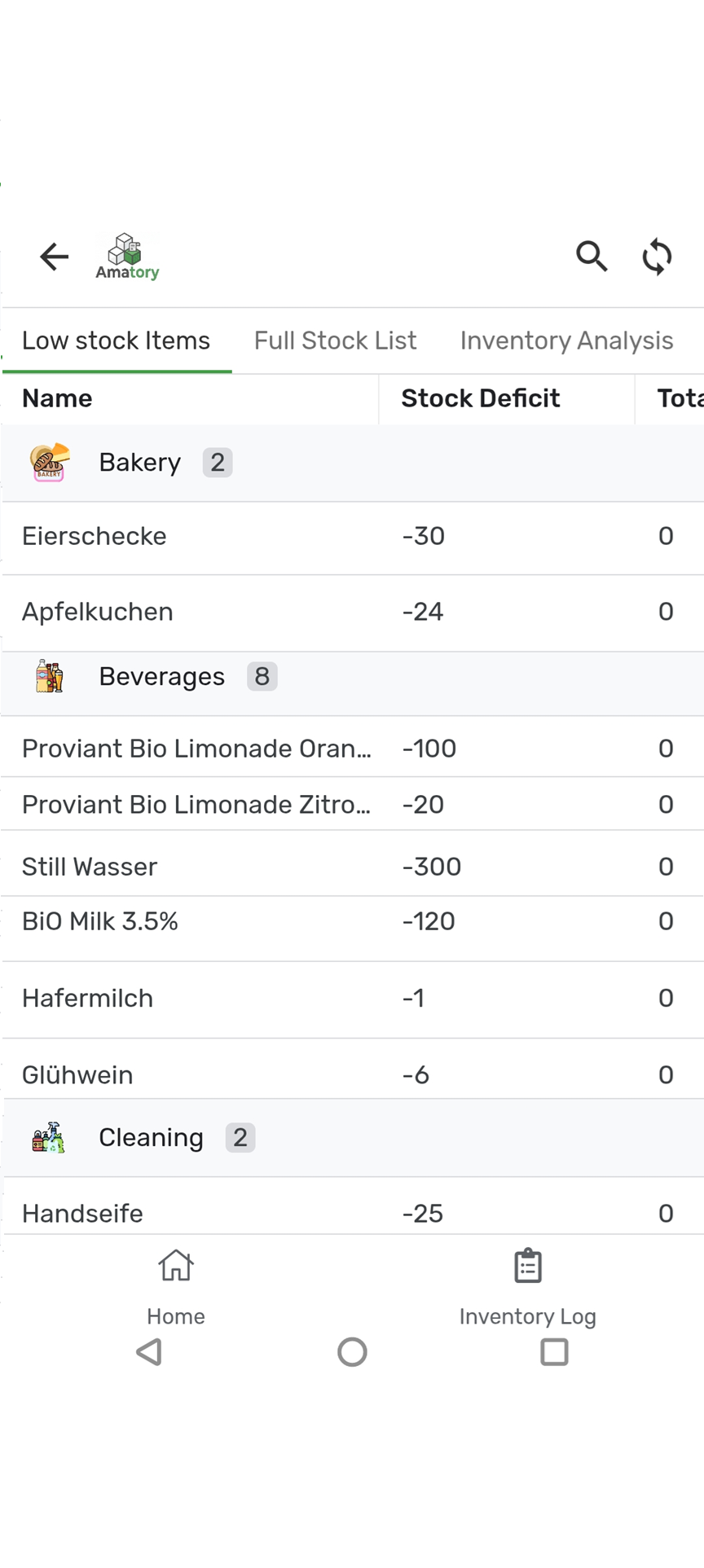Refresh the low stock item list
This screenshot has height=1568, width=704.
(x=657, y=257)
